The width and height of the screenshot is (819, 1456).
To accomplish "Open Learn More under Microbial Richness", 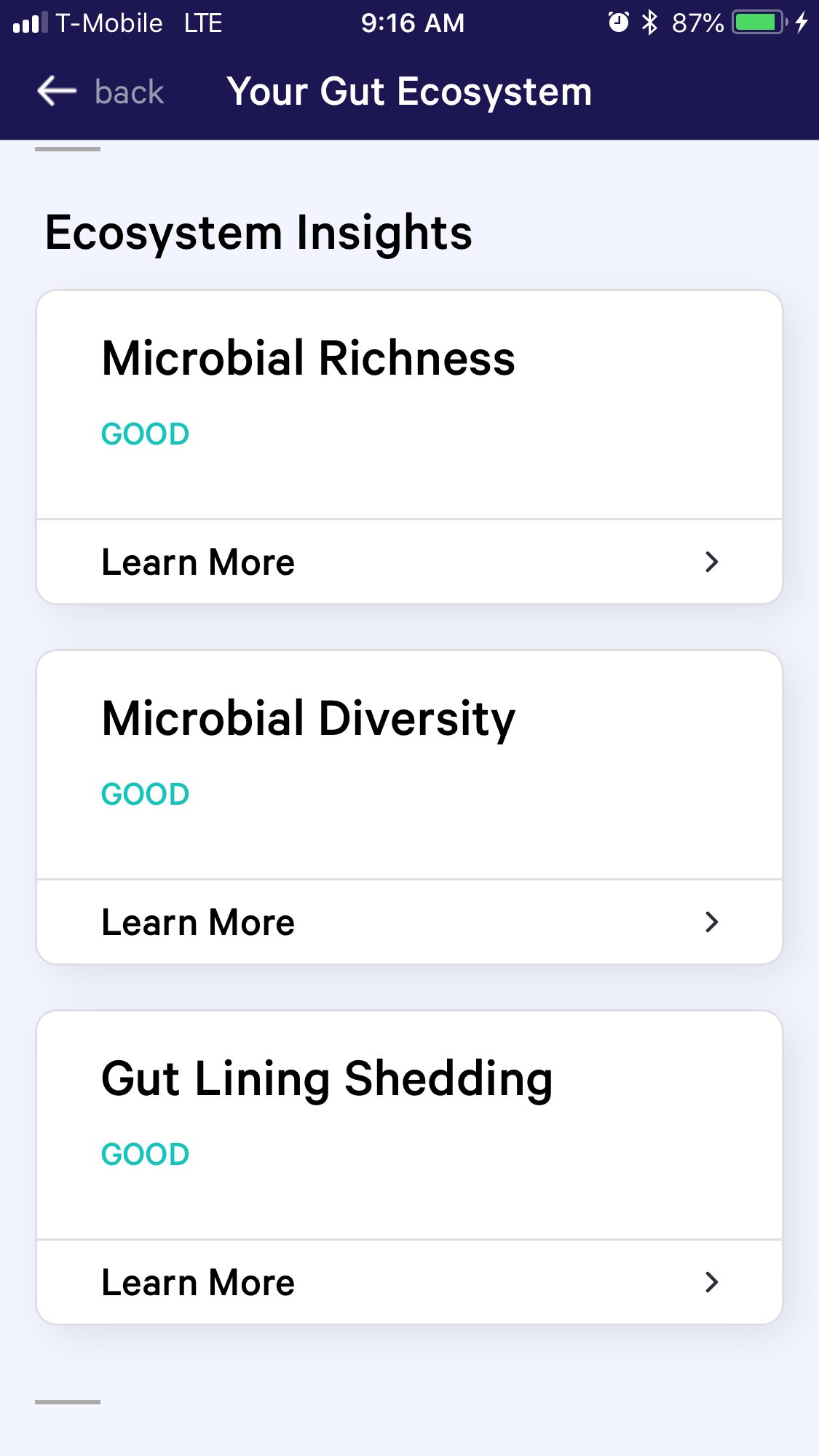I will (409, 562).
